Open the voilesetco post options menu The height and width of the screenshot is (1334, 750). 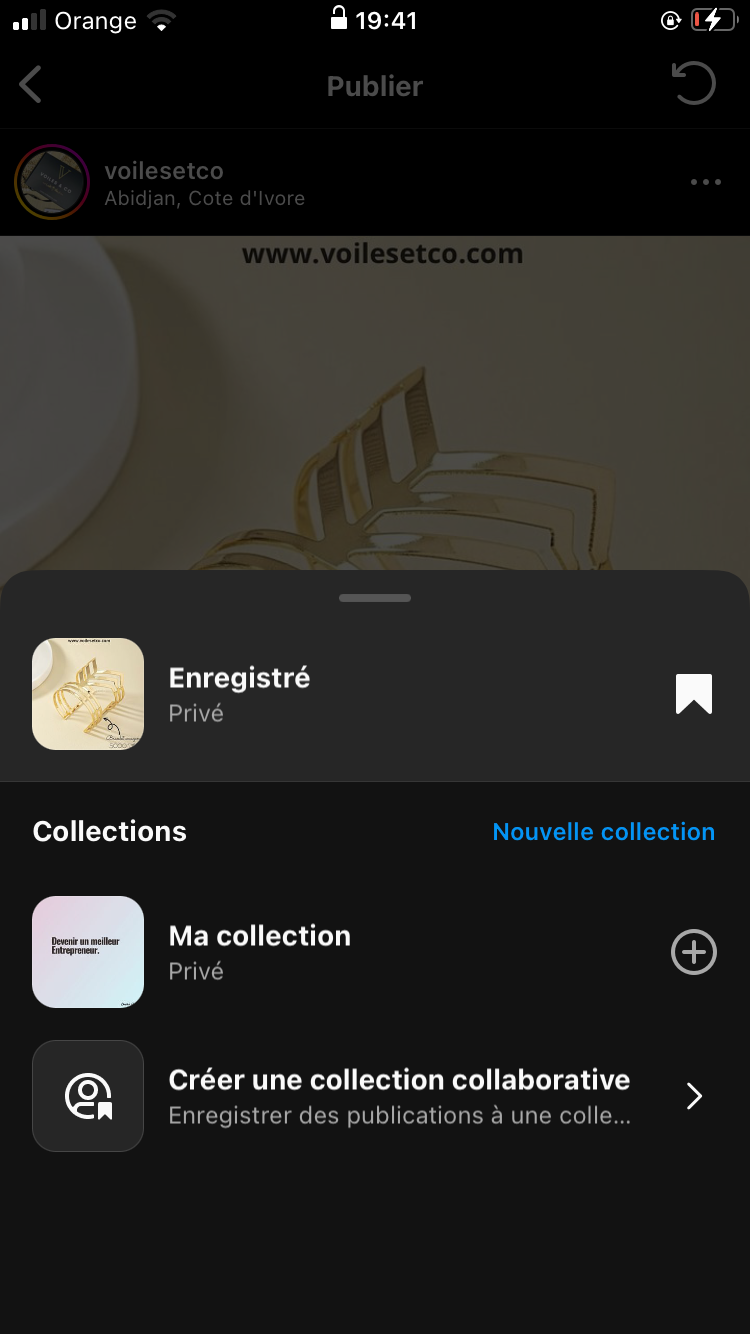click(705, 182)
